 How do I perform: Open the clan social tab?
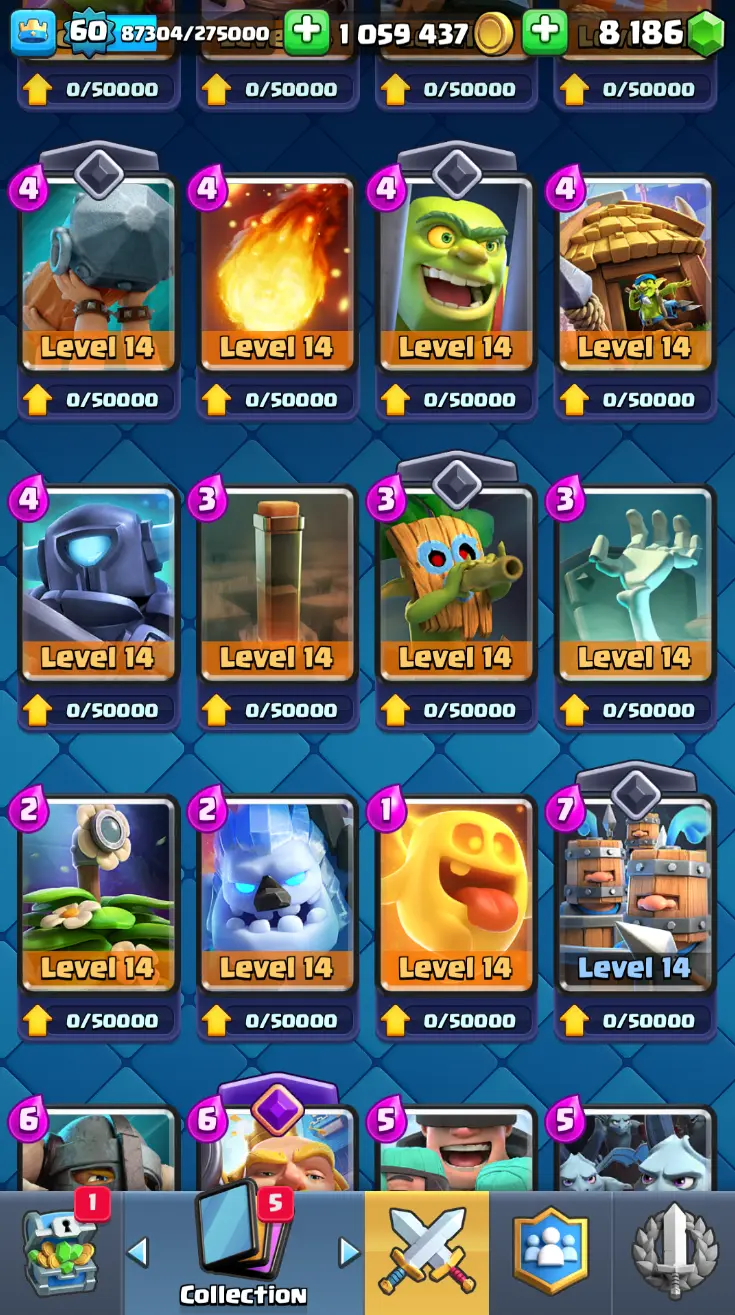[550, 1252]
